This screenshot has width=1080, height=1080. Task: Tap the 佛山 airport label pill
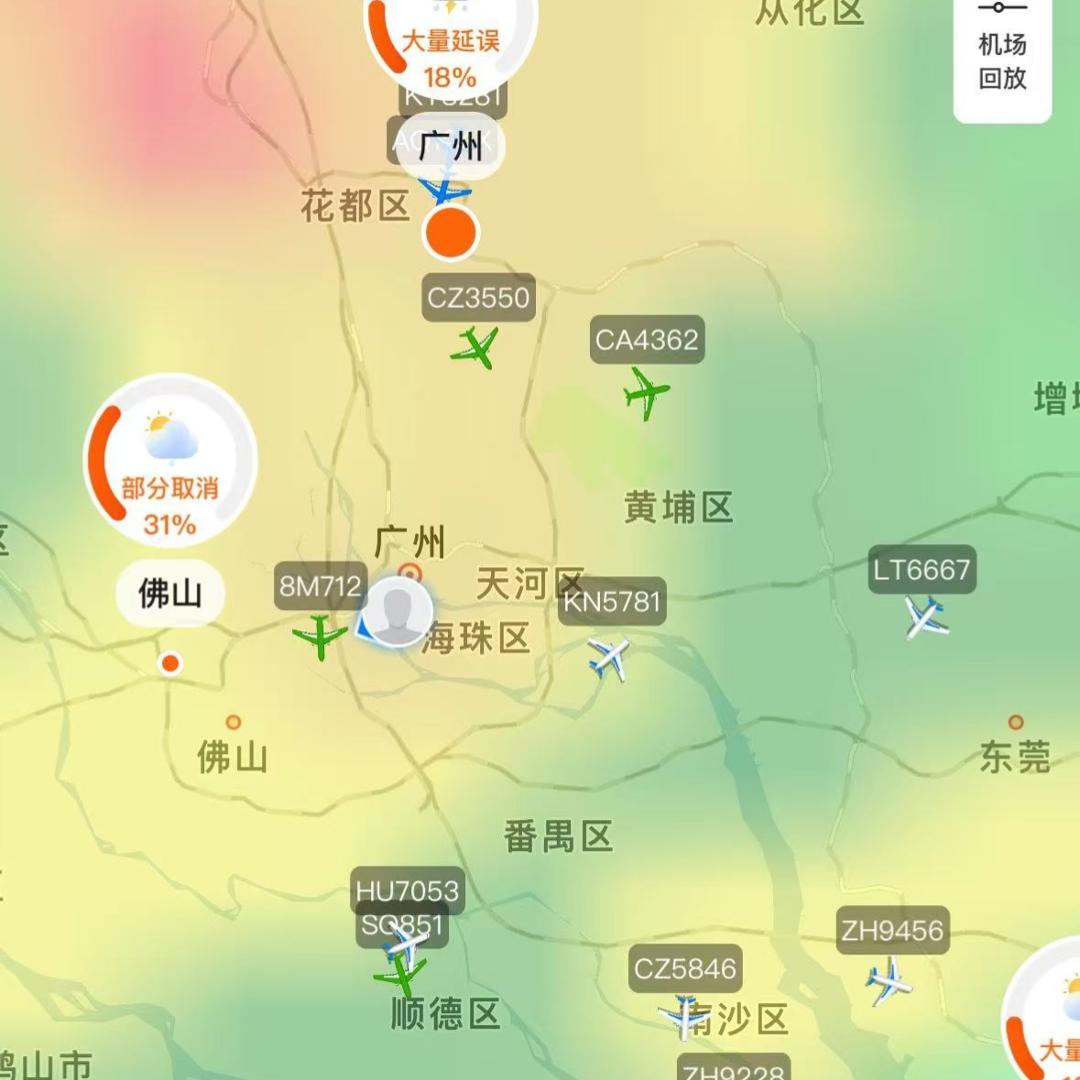(x=170, y=594)
